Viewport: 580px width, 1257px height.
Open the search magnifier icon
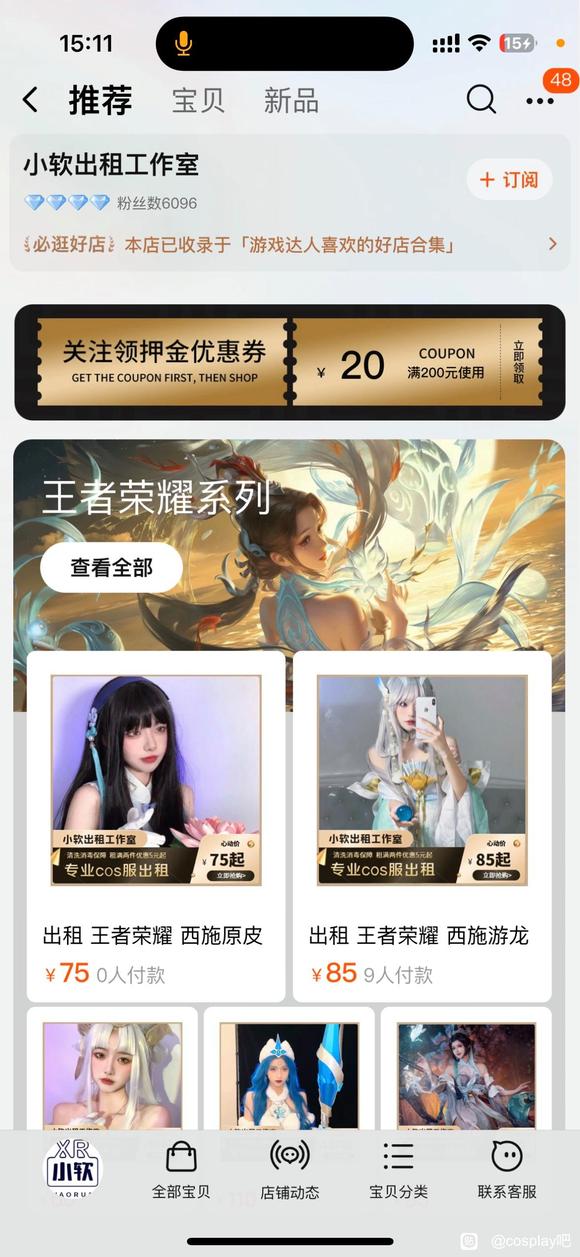tap(481, 99)
